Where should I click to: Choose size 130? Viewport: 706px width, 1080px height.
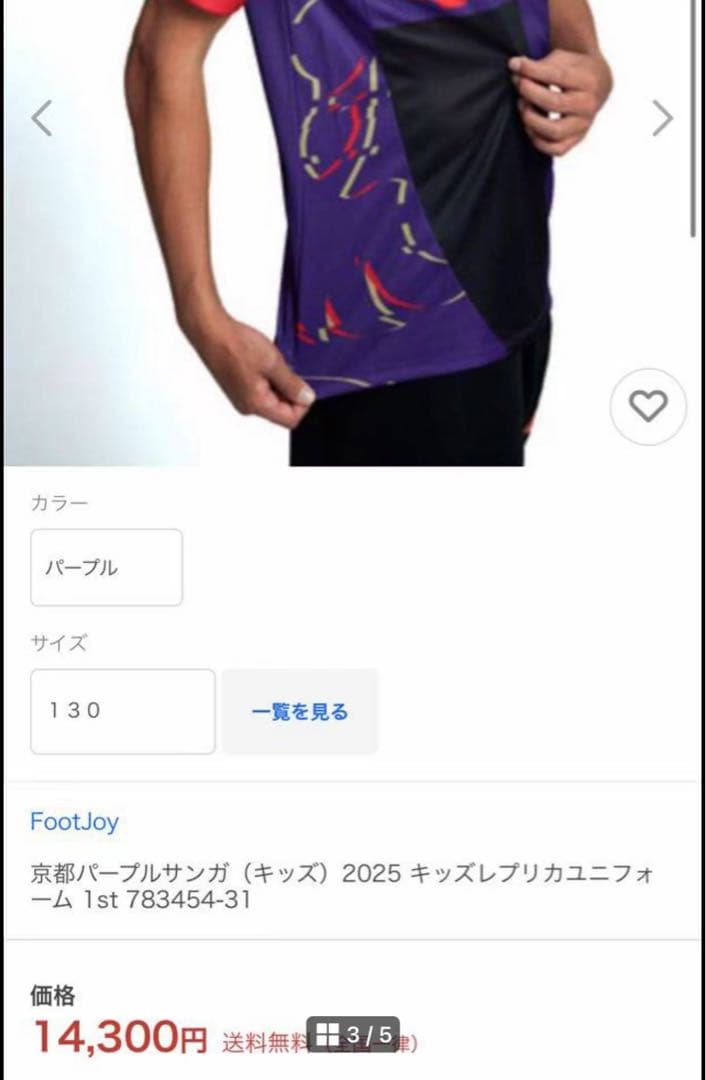pos(122,711)
